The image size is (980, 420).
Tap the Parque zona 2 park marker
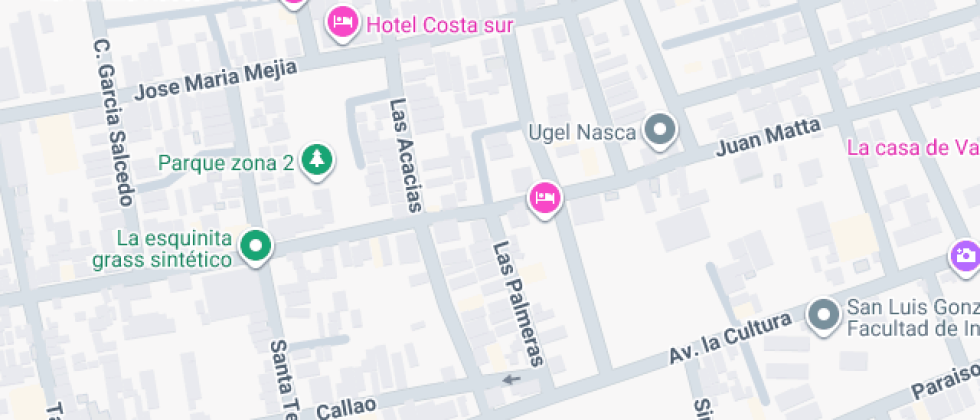coord(317,159)
